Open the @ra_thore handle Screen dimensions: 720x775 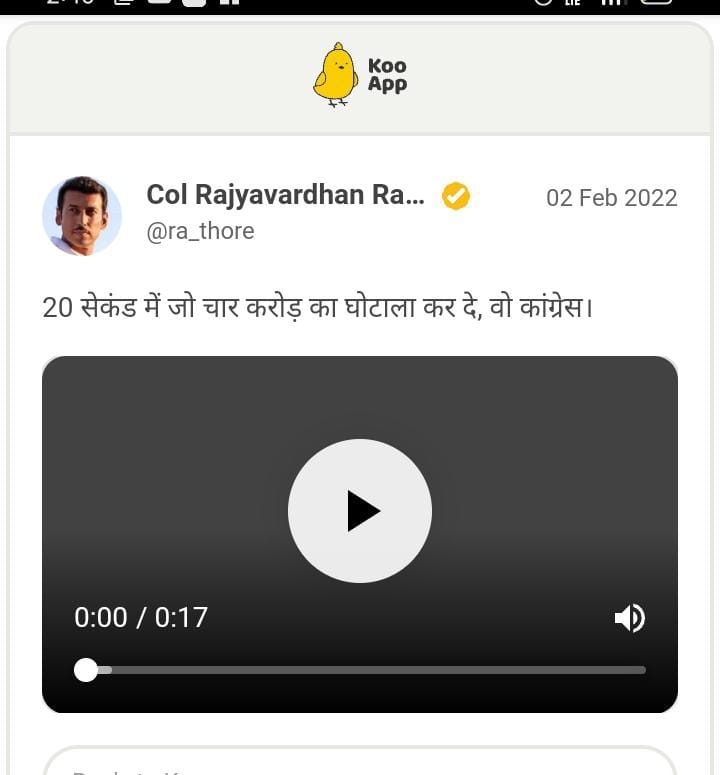click(x=200, y=231)
